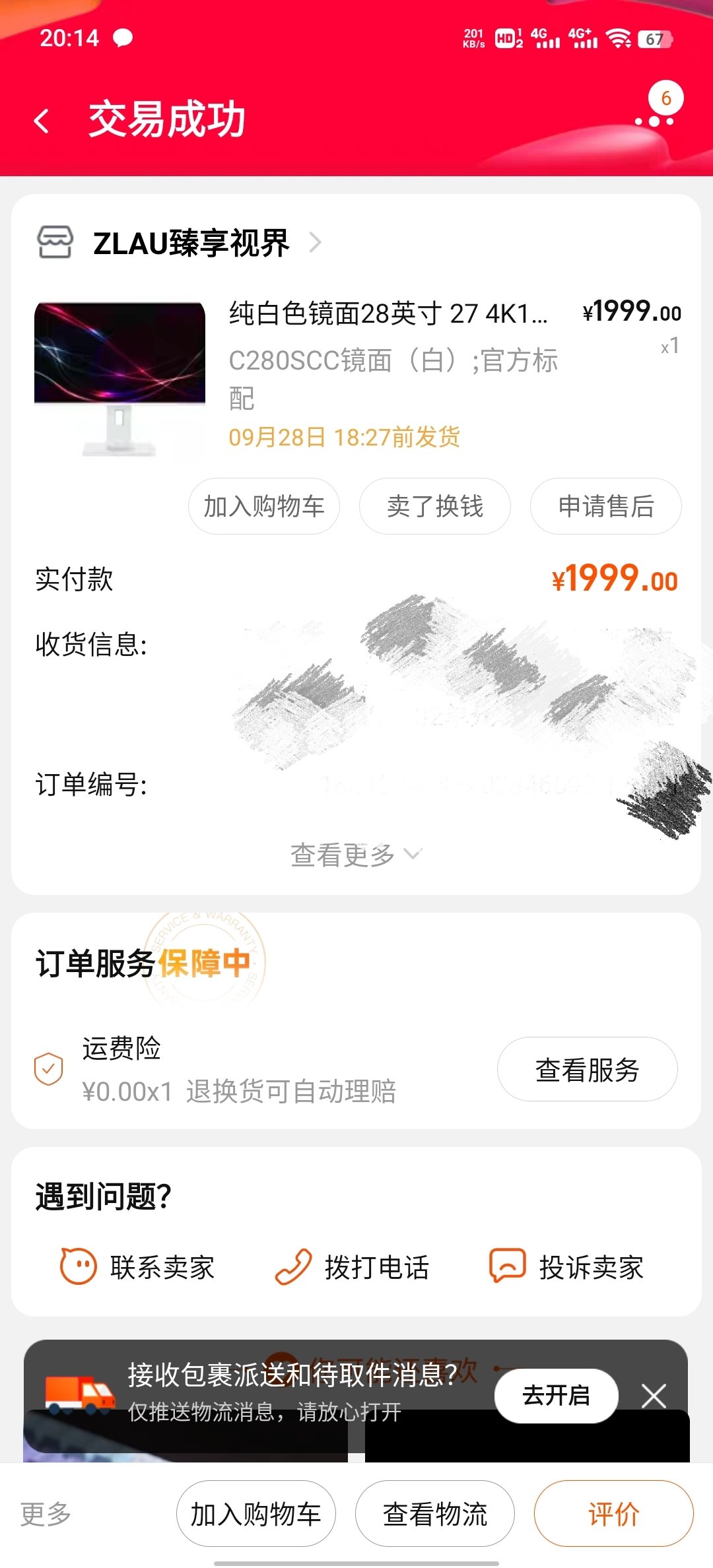Screen dimensions: 713x1568
Task: Expand 查看更多 order details
Action: (x=355, y=855)
